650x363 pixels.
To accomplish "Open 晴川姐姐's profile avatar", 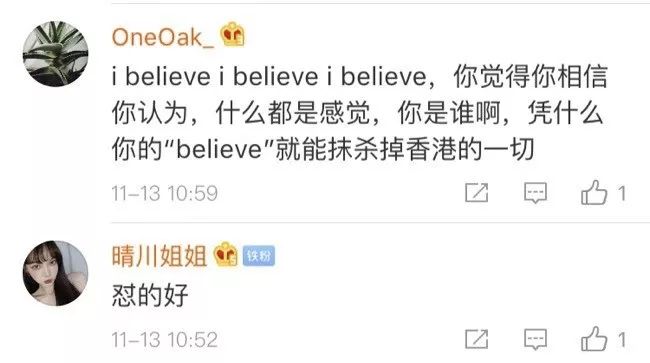I will click(x=55, y=273).
